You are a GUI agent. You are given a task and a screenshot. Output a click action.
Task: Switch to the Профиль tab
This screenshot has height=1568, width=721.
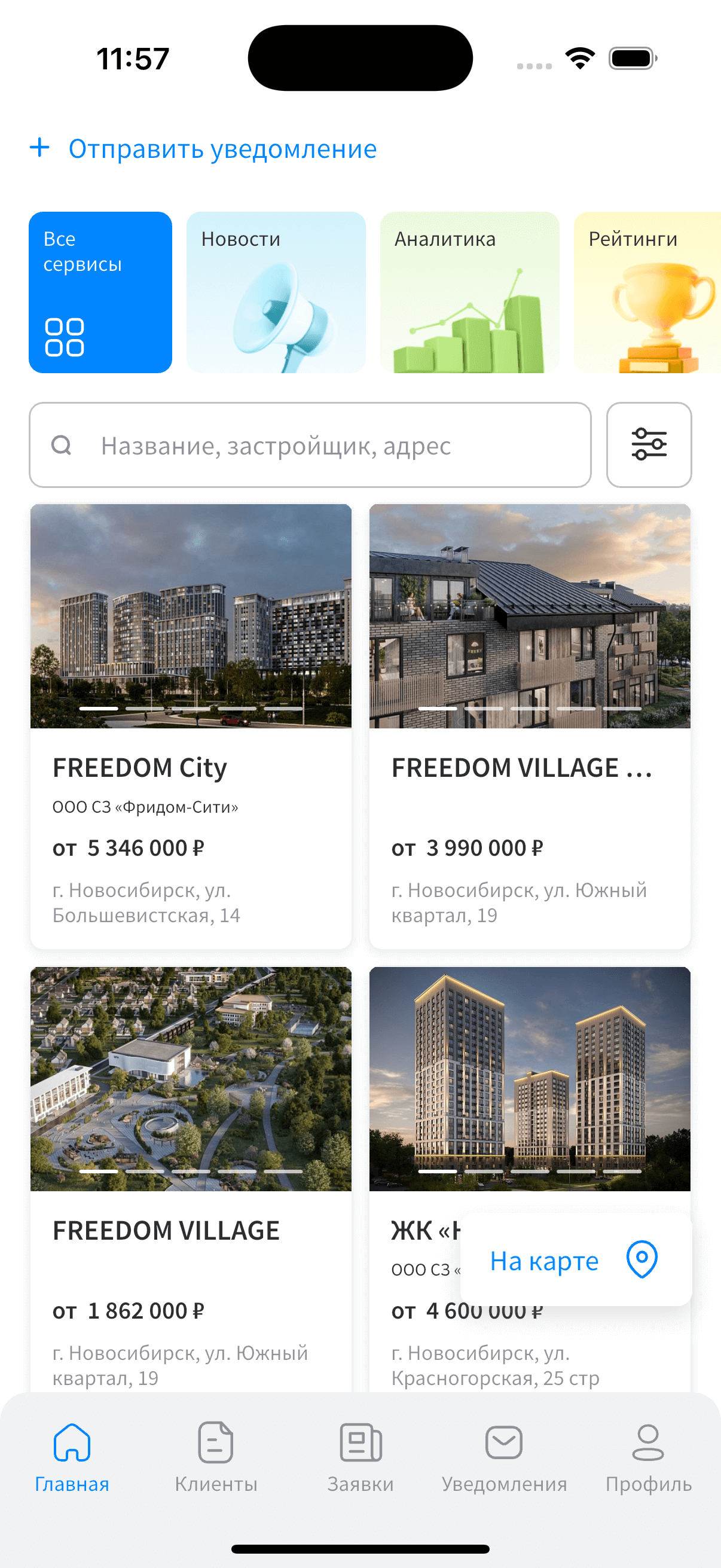coord(648,1457)
